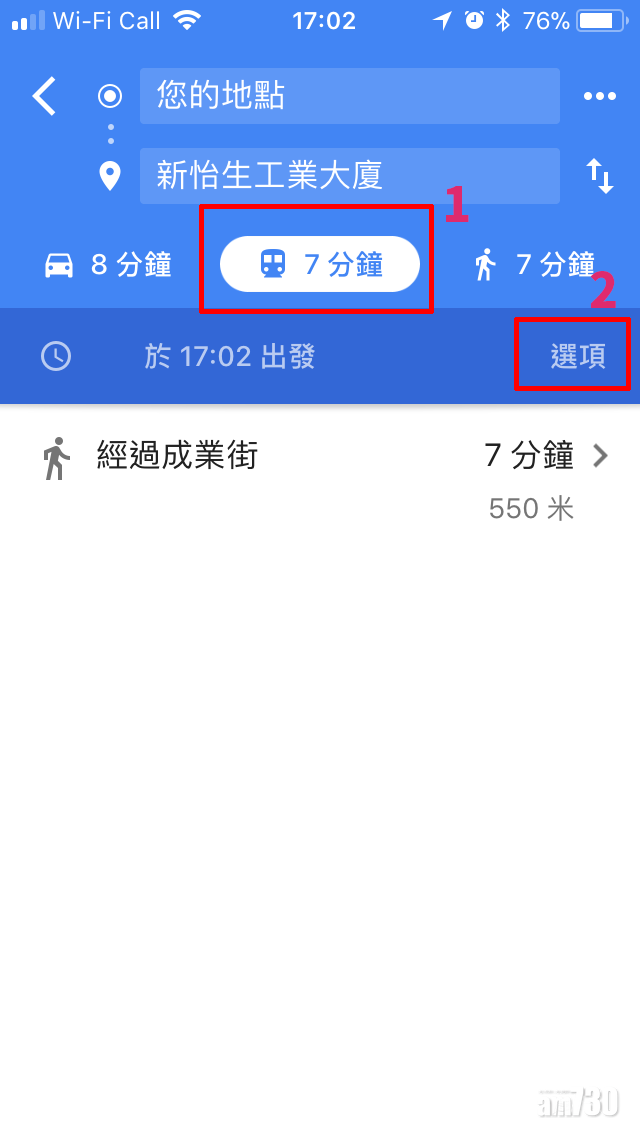640x1136 pixels.
Task: Open the three-dot overflow menu
Action: point(600,96)
